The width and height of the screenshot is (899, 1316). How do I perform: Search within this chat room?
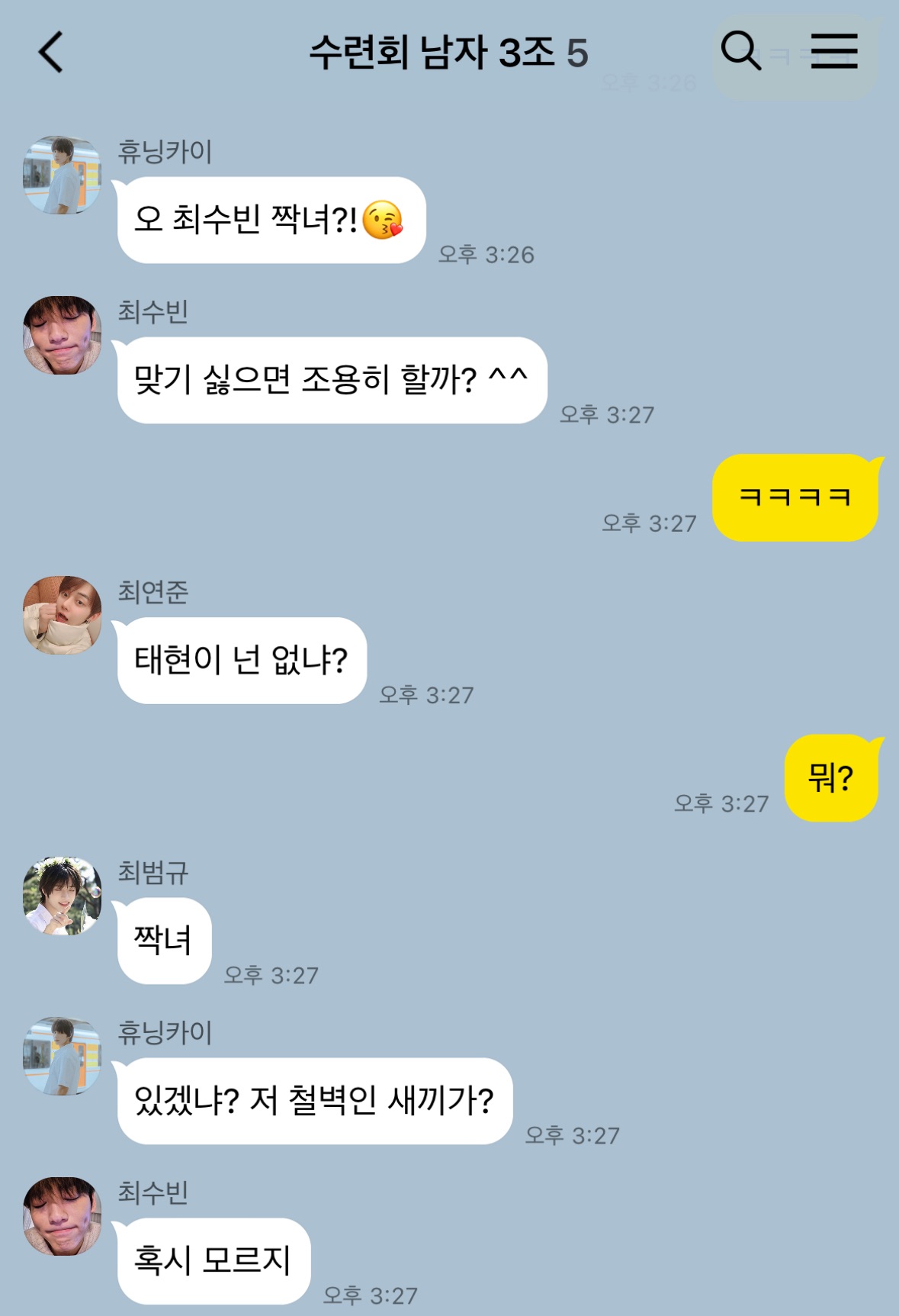(x=740, y=51)
